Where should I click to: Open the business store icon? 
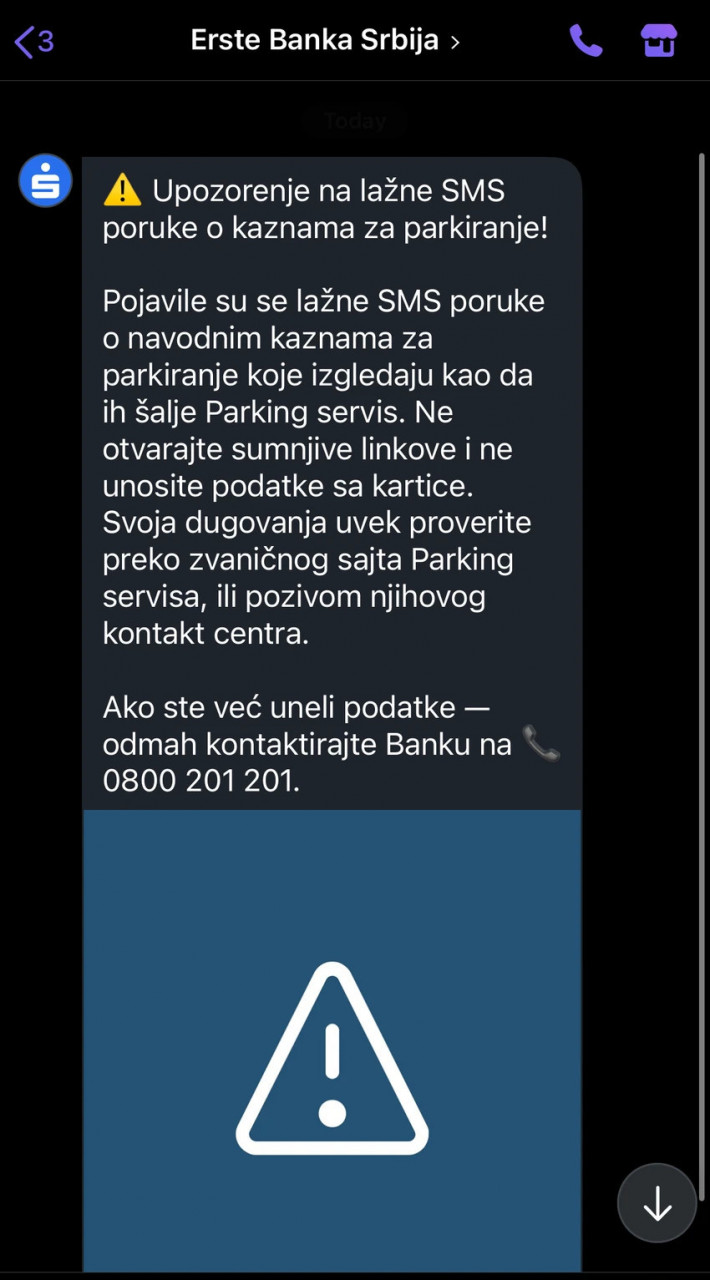pyautogui.click(x=659, y=41)
